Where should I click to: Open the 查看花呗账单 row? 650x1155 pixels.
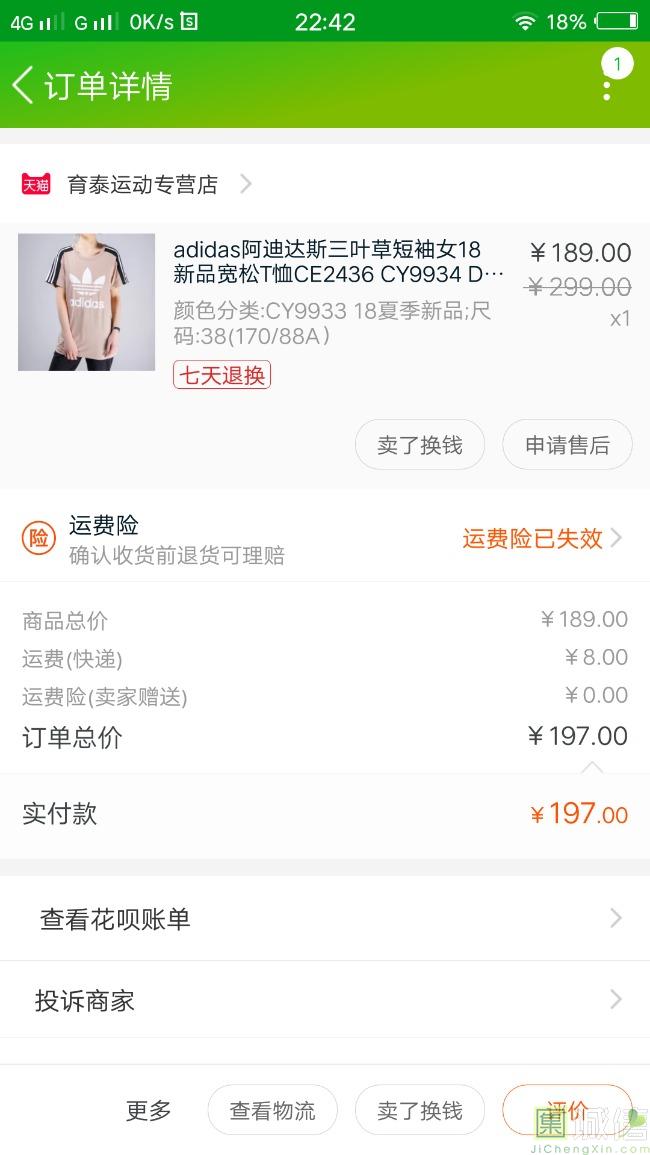(325, 919)
